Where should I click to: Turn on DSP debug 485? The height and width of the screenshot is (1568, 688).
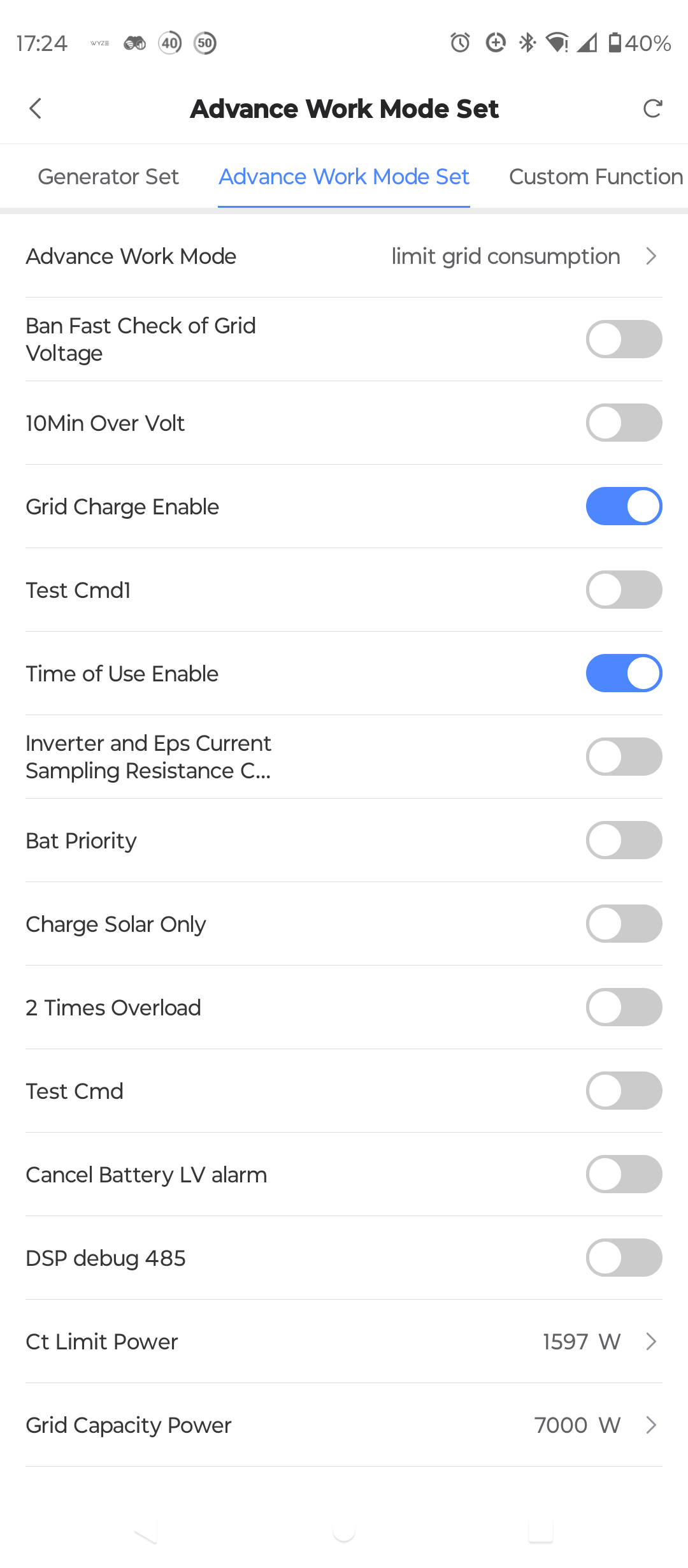624,1258
